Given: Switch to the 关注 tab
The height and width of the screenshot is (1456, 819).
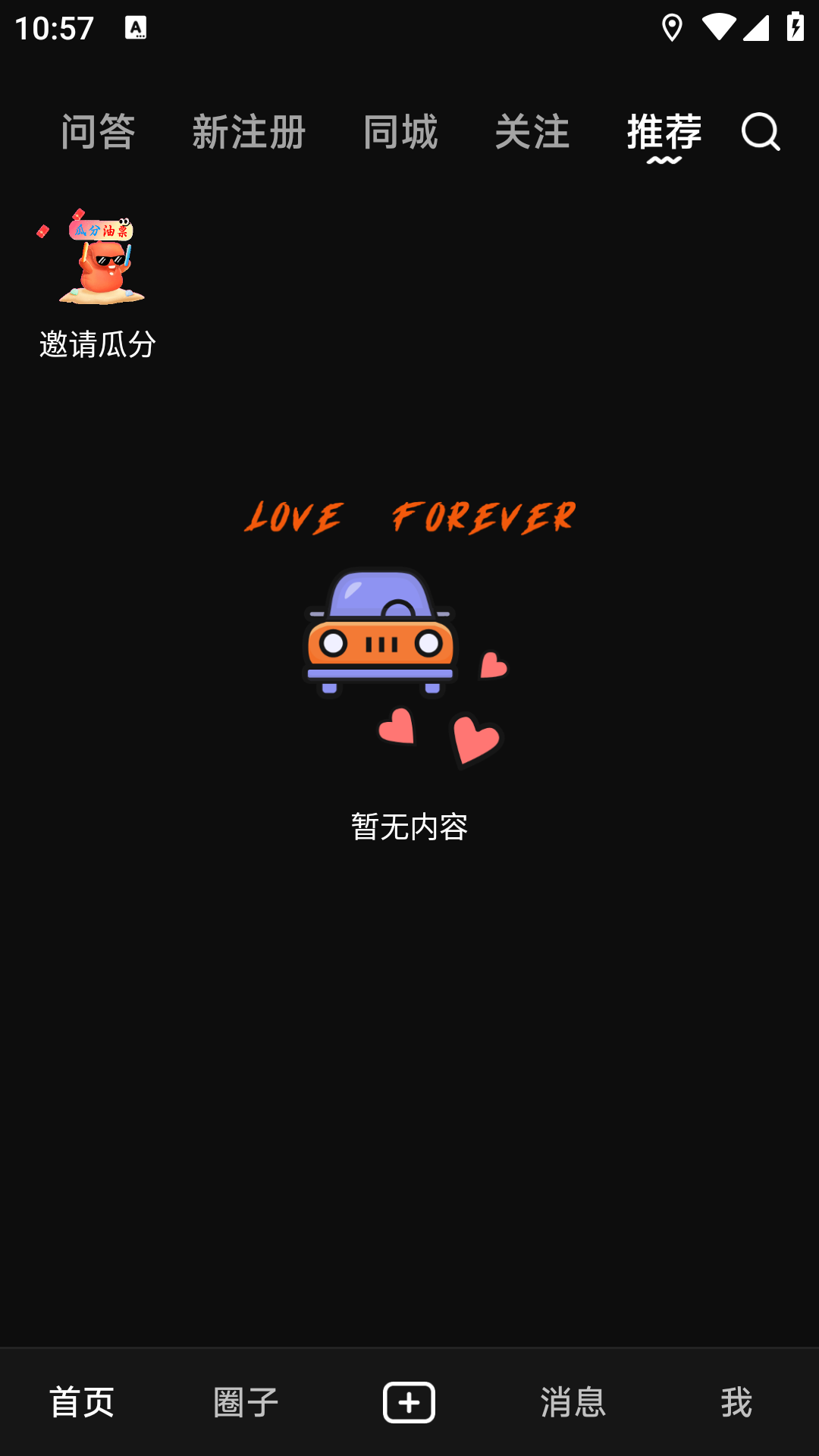Looking at the screenshot, I should [532, 132].
